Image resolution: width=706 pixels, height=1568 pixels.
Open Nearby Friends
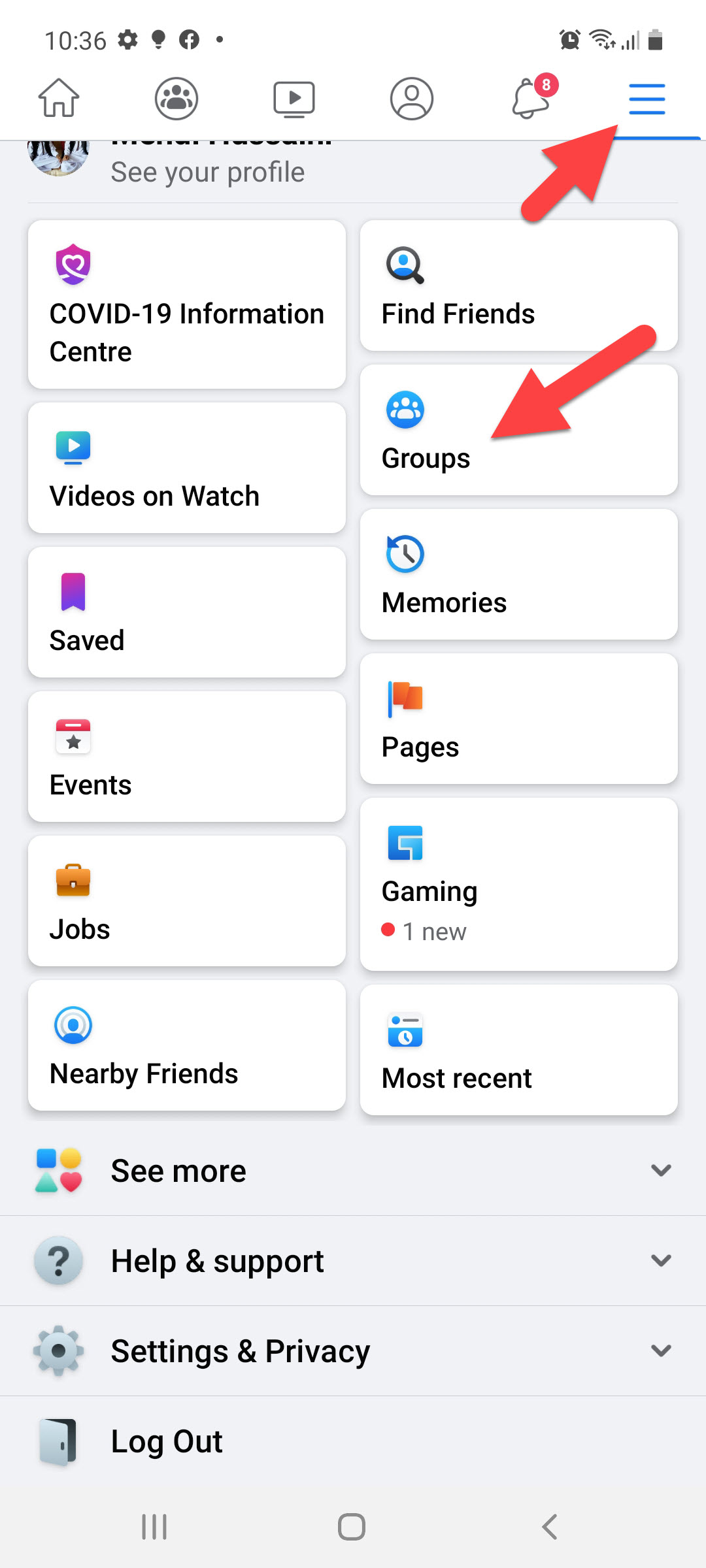tap(187, 1045)
